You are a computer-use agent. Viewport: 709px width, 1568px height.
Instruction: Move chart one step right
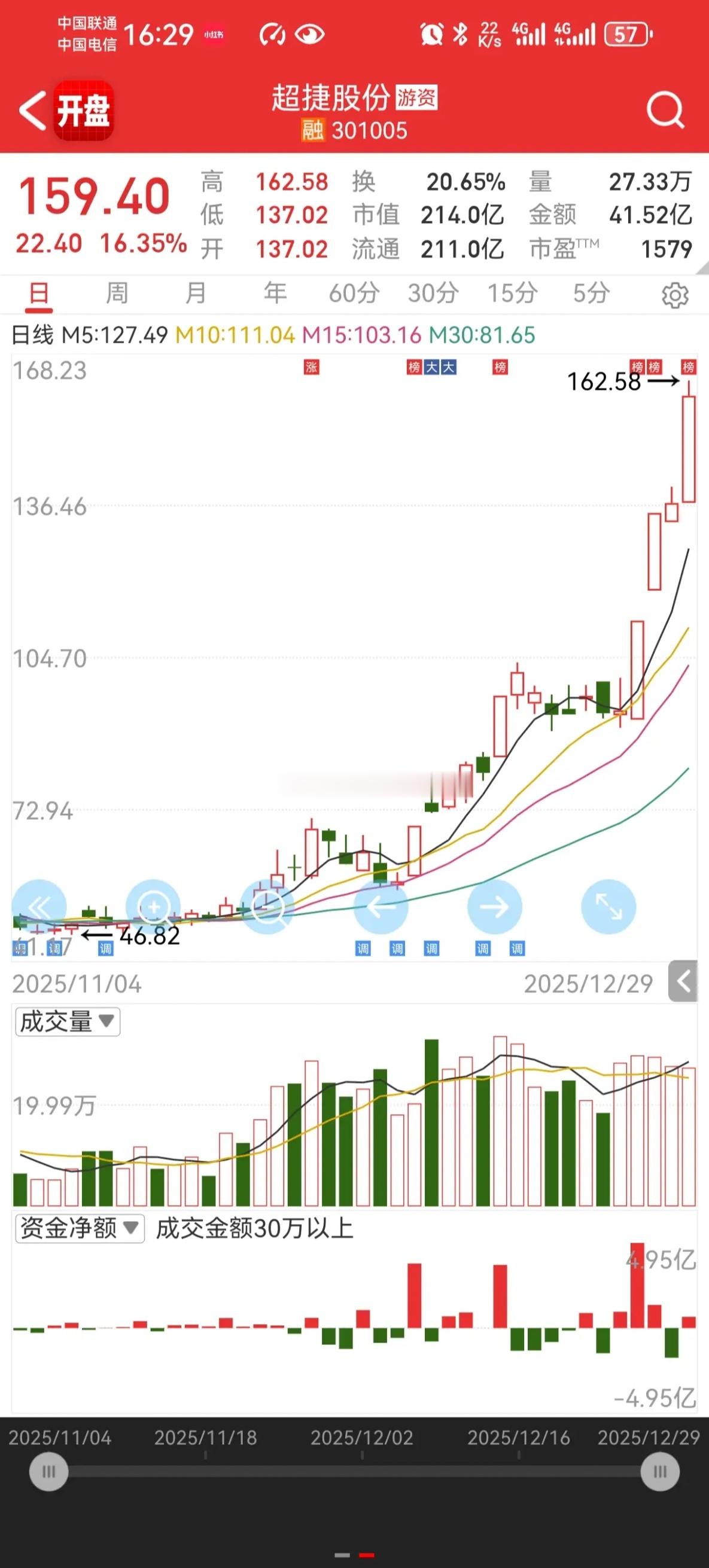click(x=495, y=907)
